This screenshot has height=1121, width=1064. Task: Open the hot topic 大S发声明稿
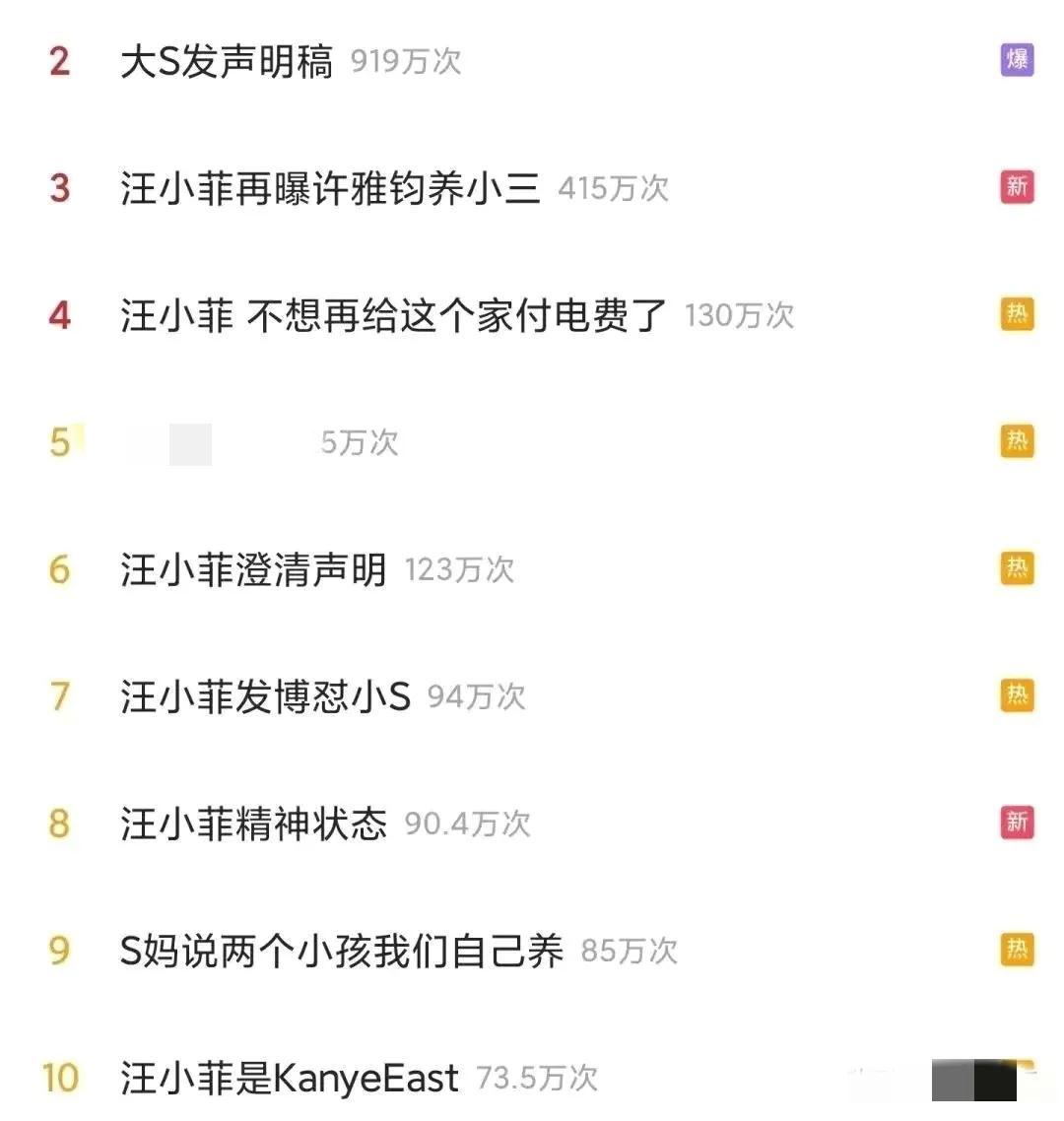coord(227,62)
